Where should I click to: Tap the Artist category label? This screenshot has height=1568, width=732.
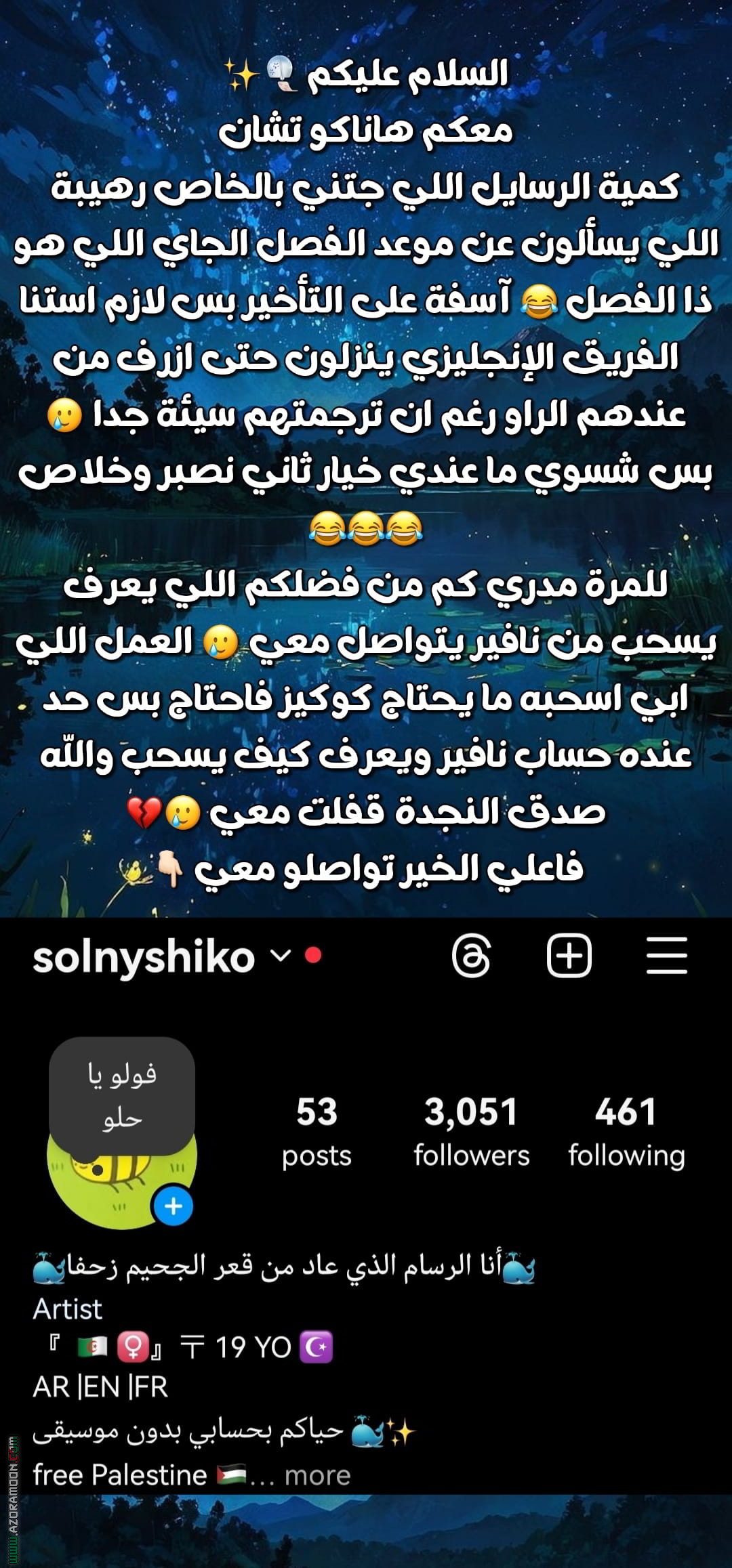point(68,1306)
